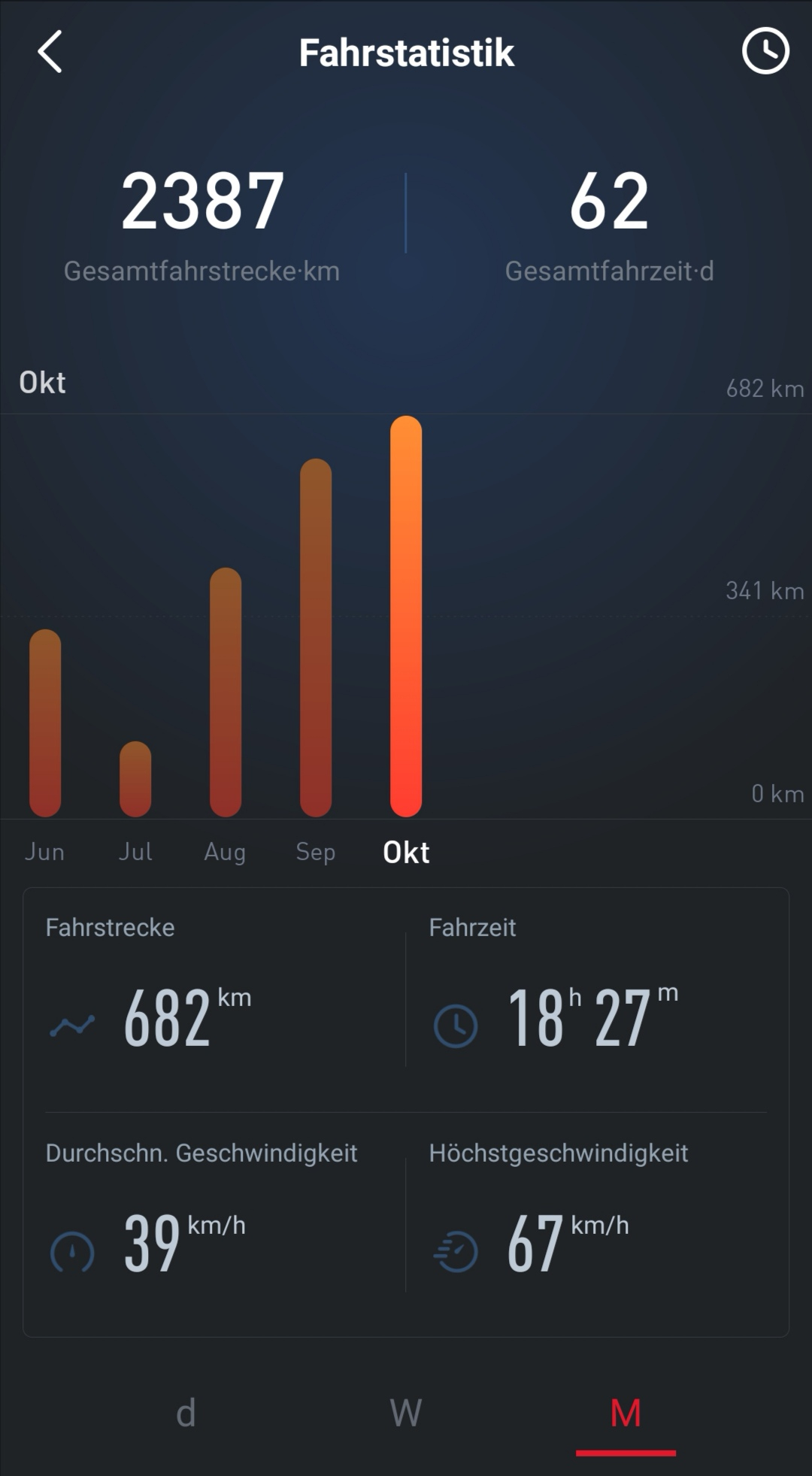Show statistics for Jul
The image size is (812, 1476).
135,779
